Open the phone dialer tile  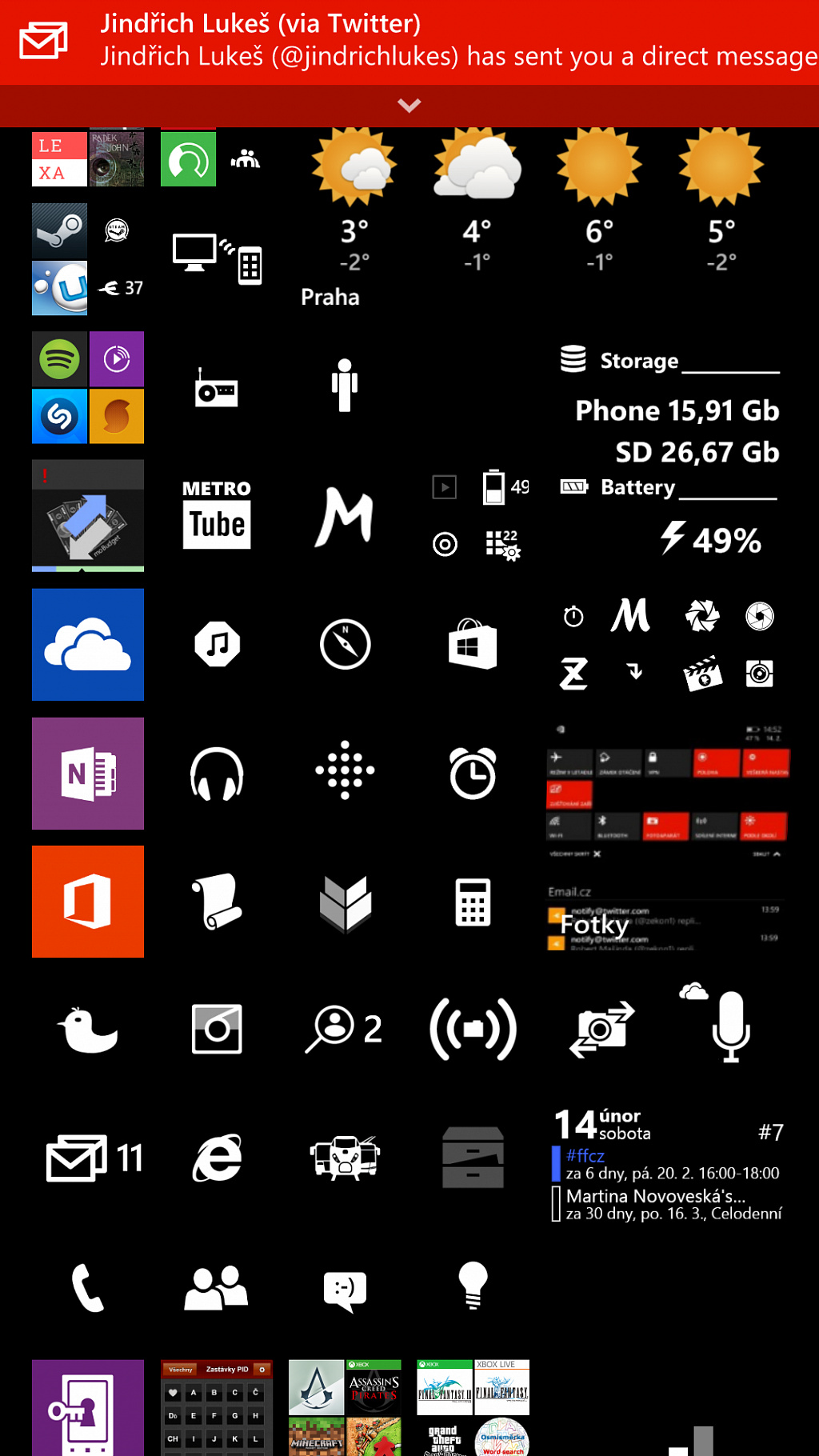pyautogui.click(x=88, y=1286)
